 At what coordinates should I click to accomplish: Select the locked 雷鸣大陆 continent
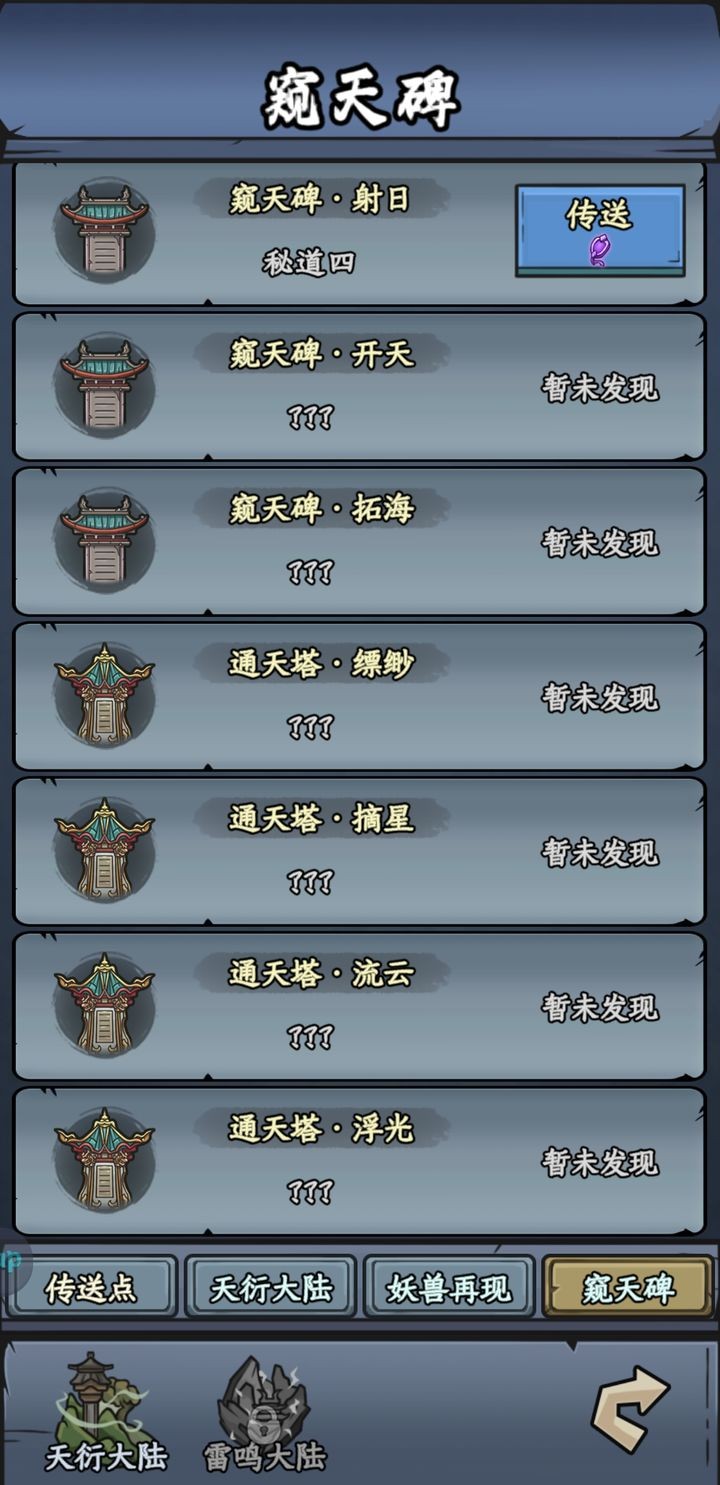point(265,1412)
